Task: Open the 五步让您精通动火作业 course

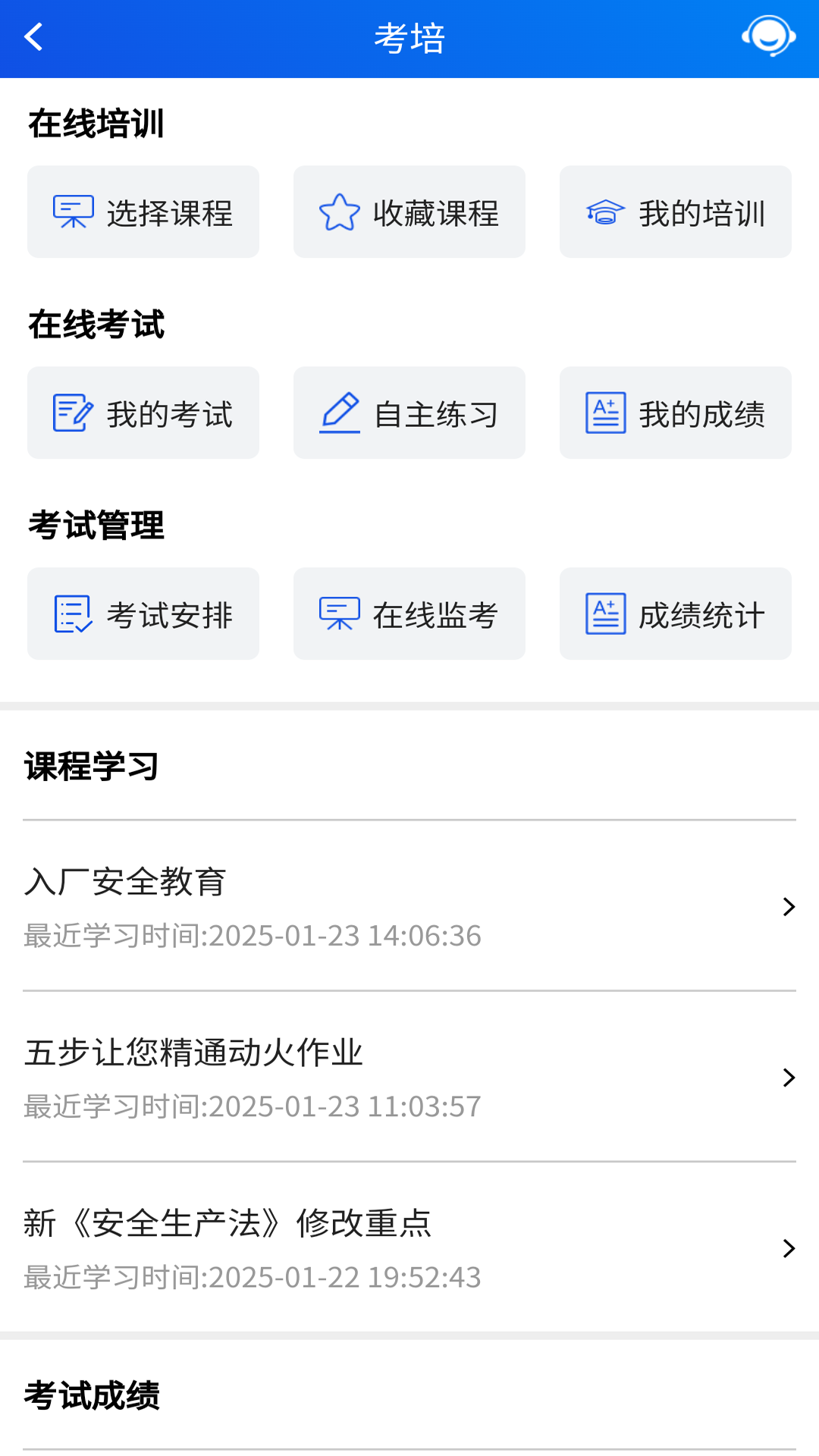Action: (193, 1053)
